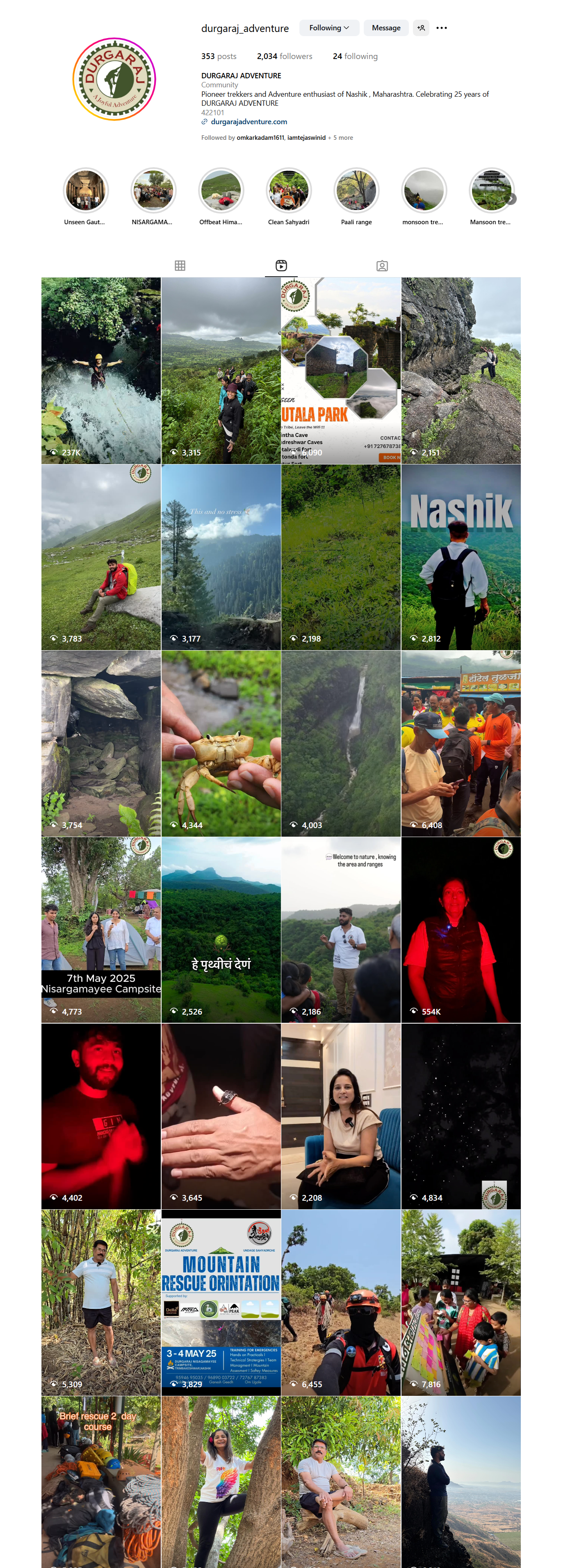Open the NISARGAMA... story highlight
Viewport: 570px width, 1568px height.
click(153, 191)
